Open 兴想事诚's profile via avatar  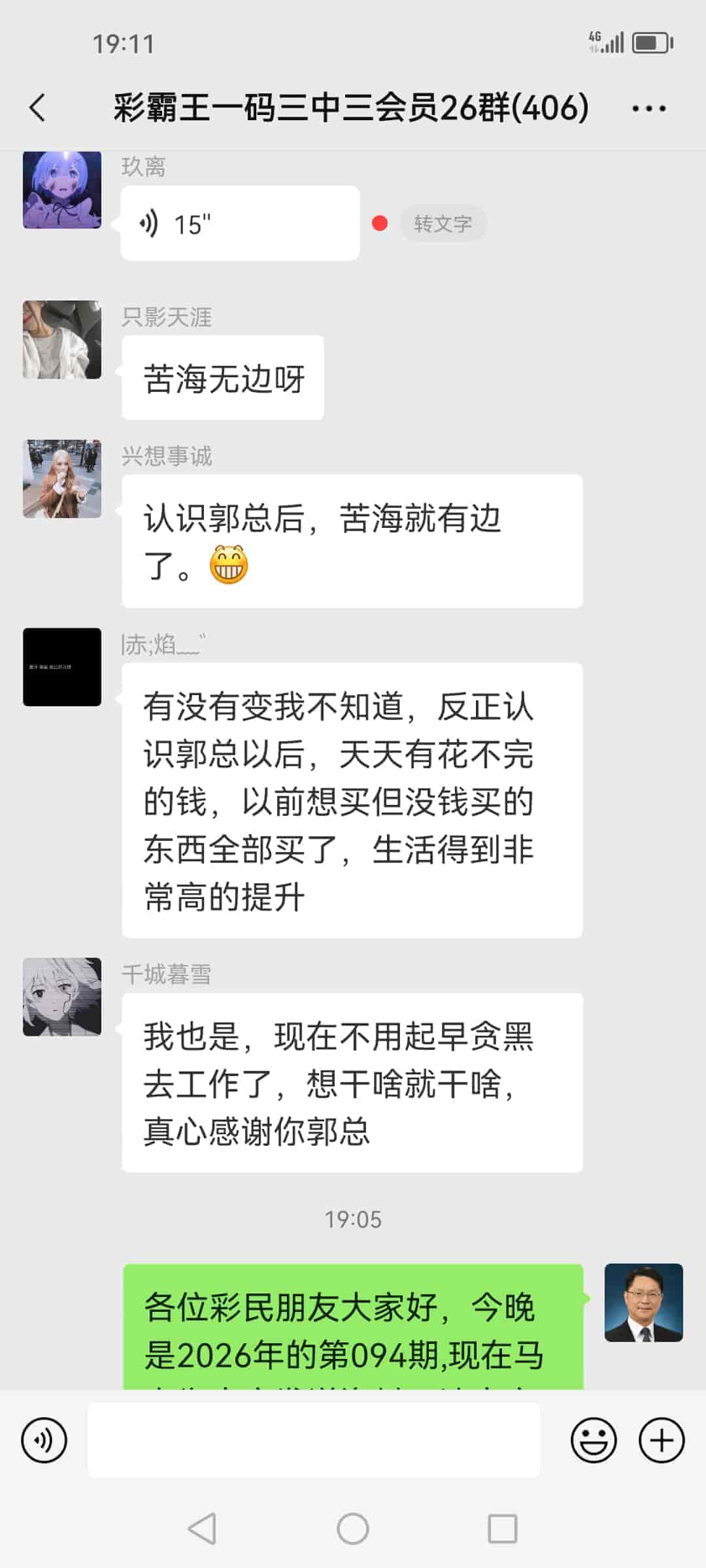[62, 478]
